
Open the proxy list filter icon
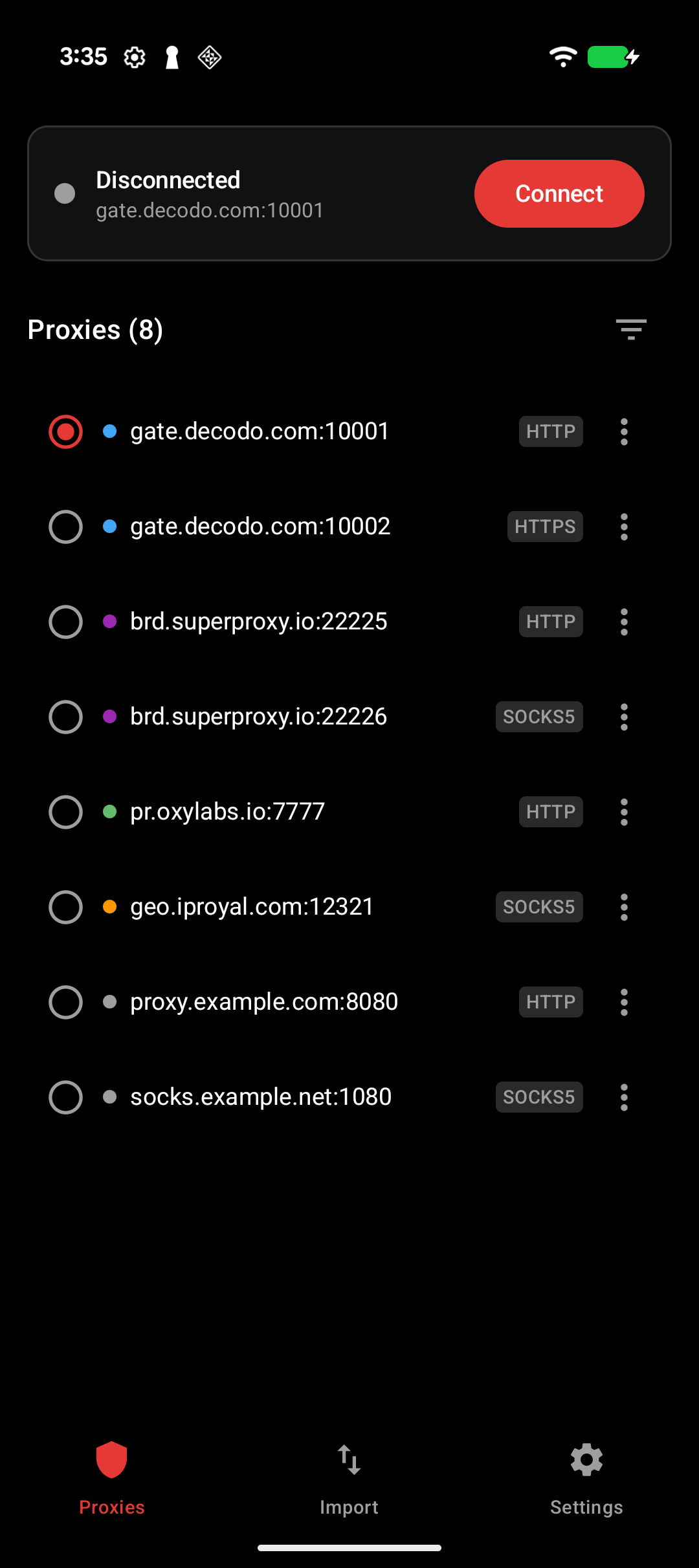tap(630, 330)
